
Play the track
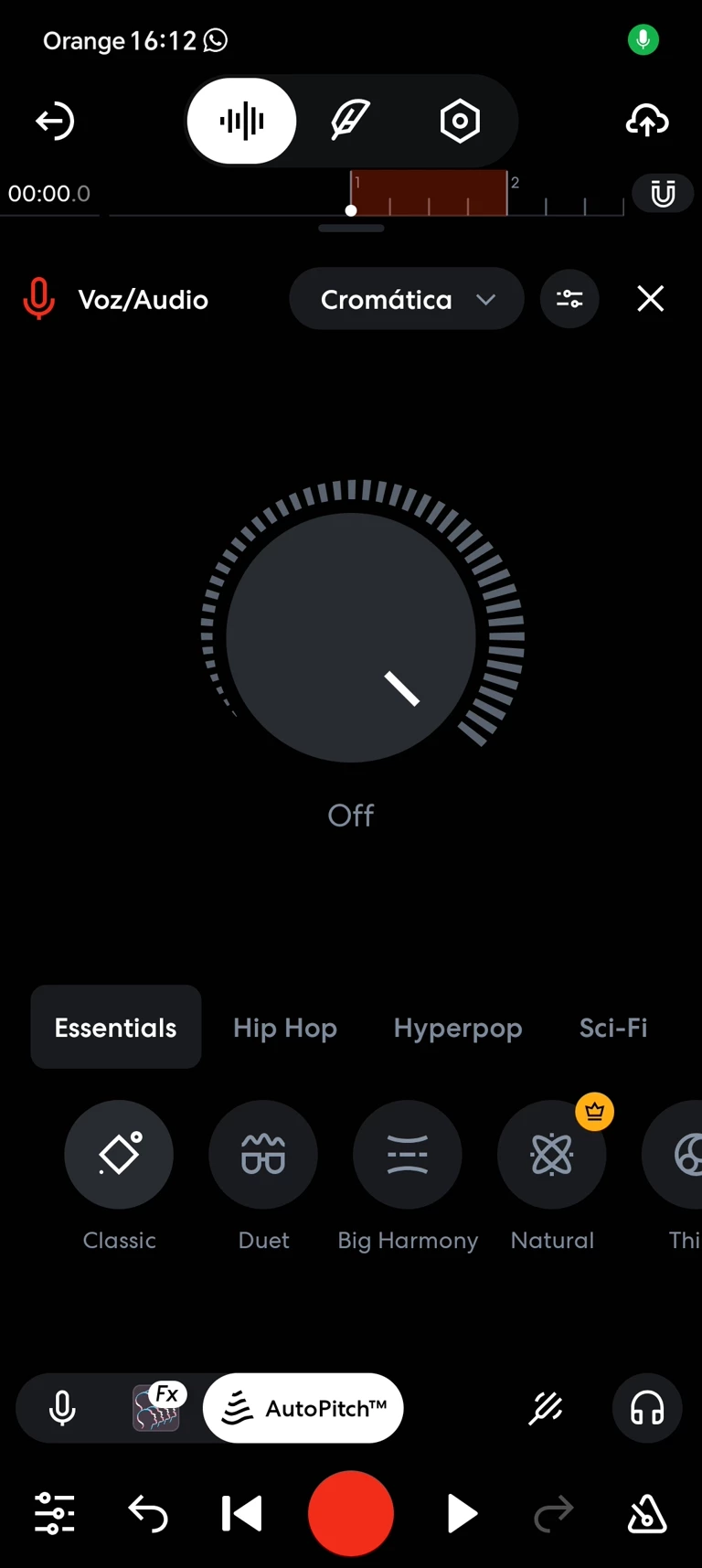(x=462, y=1513)
